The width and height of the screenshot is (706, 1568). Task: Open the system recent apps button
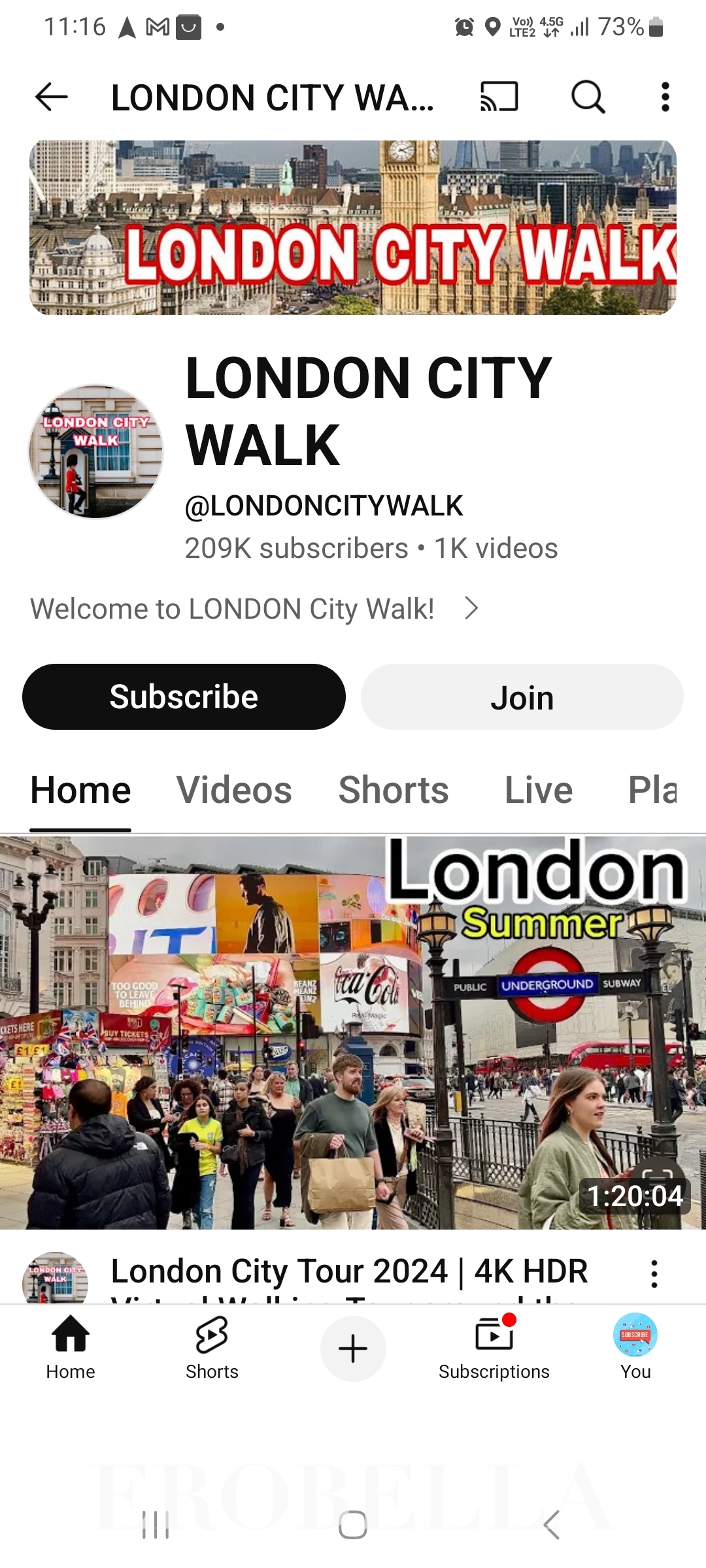click(156, 1525)
